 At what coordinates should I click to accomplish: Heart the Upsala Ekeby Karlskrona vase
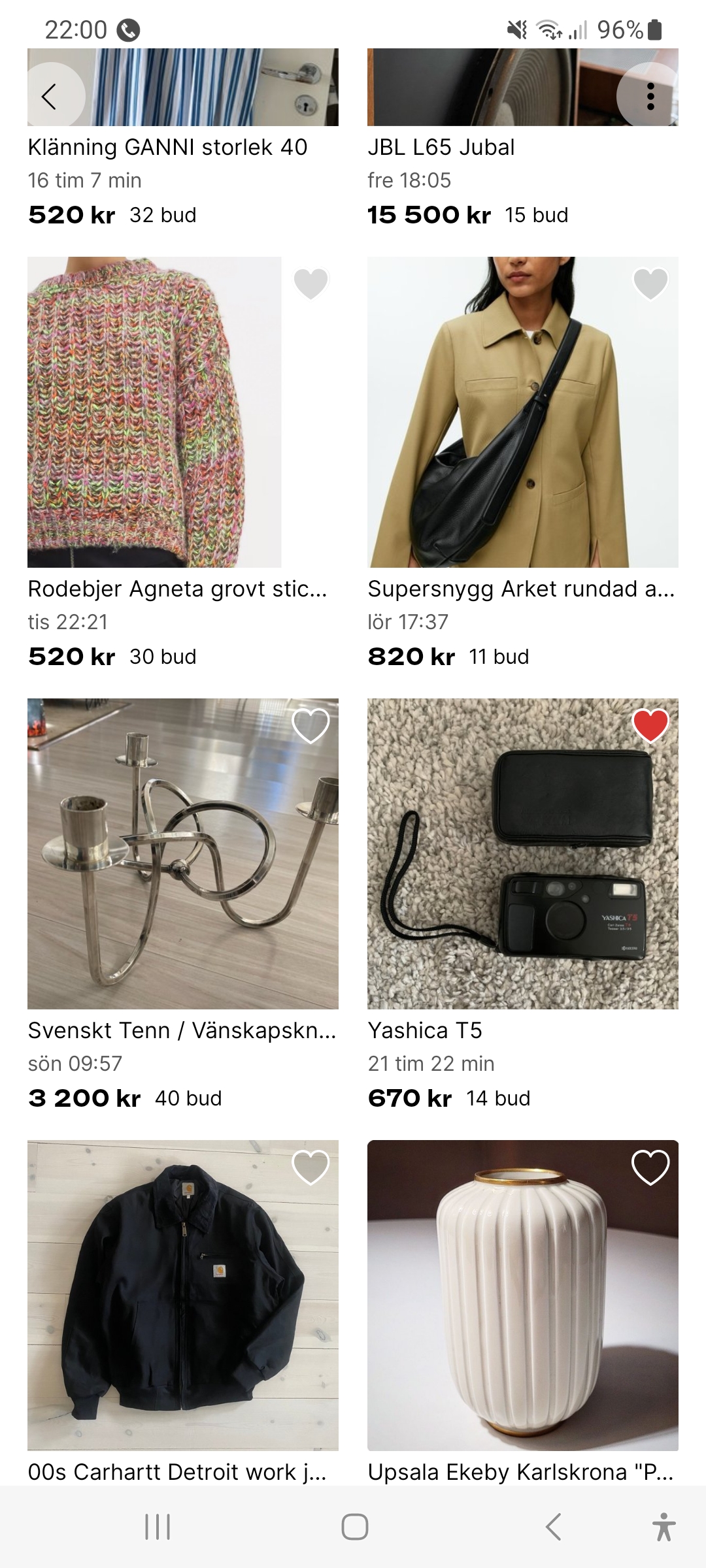pyautogui.click(x=650, y=1167)
